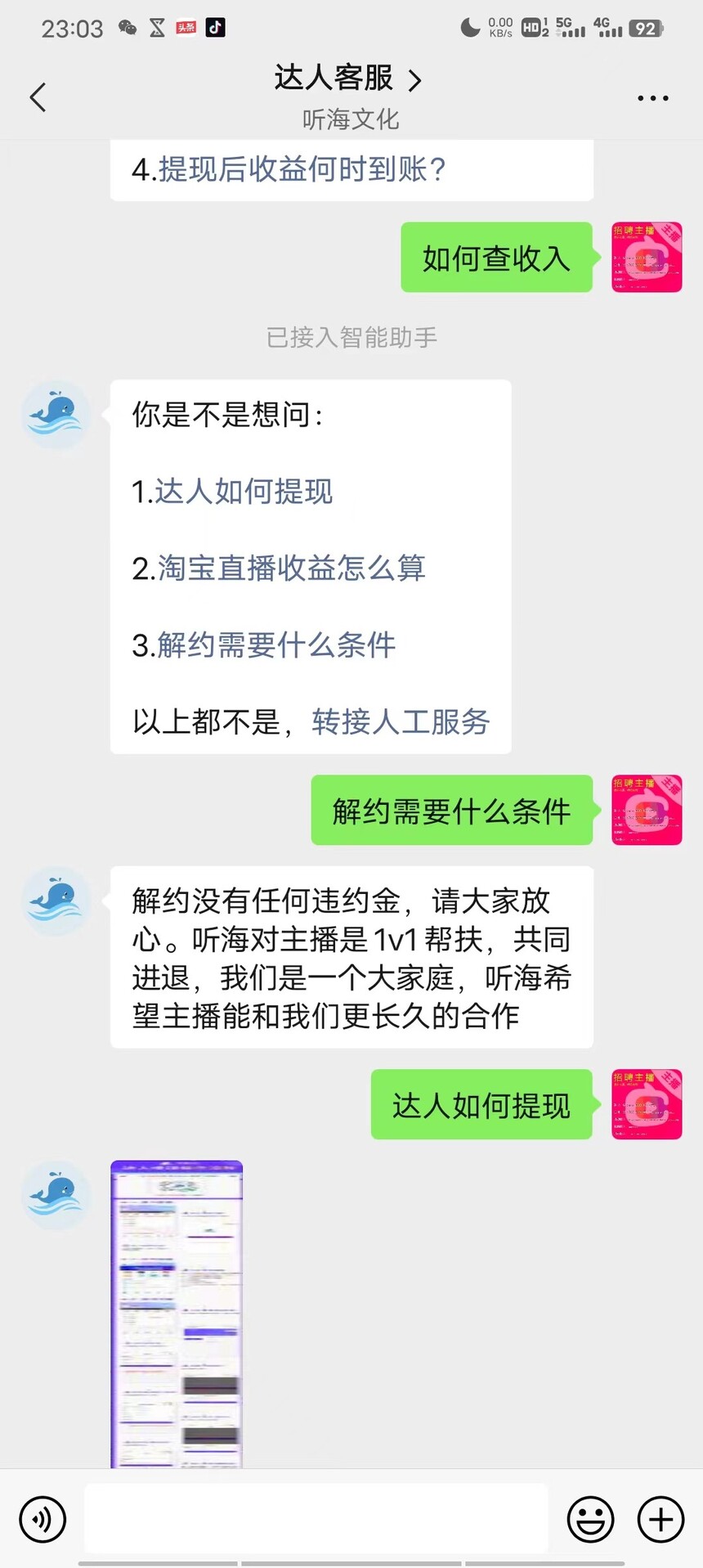
Task: Open 达人客服 account details
Action: (349, 79)
